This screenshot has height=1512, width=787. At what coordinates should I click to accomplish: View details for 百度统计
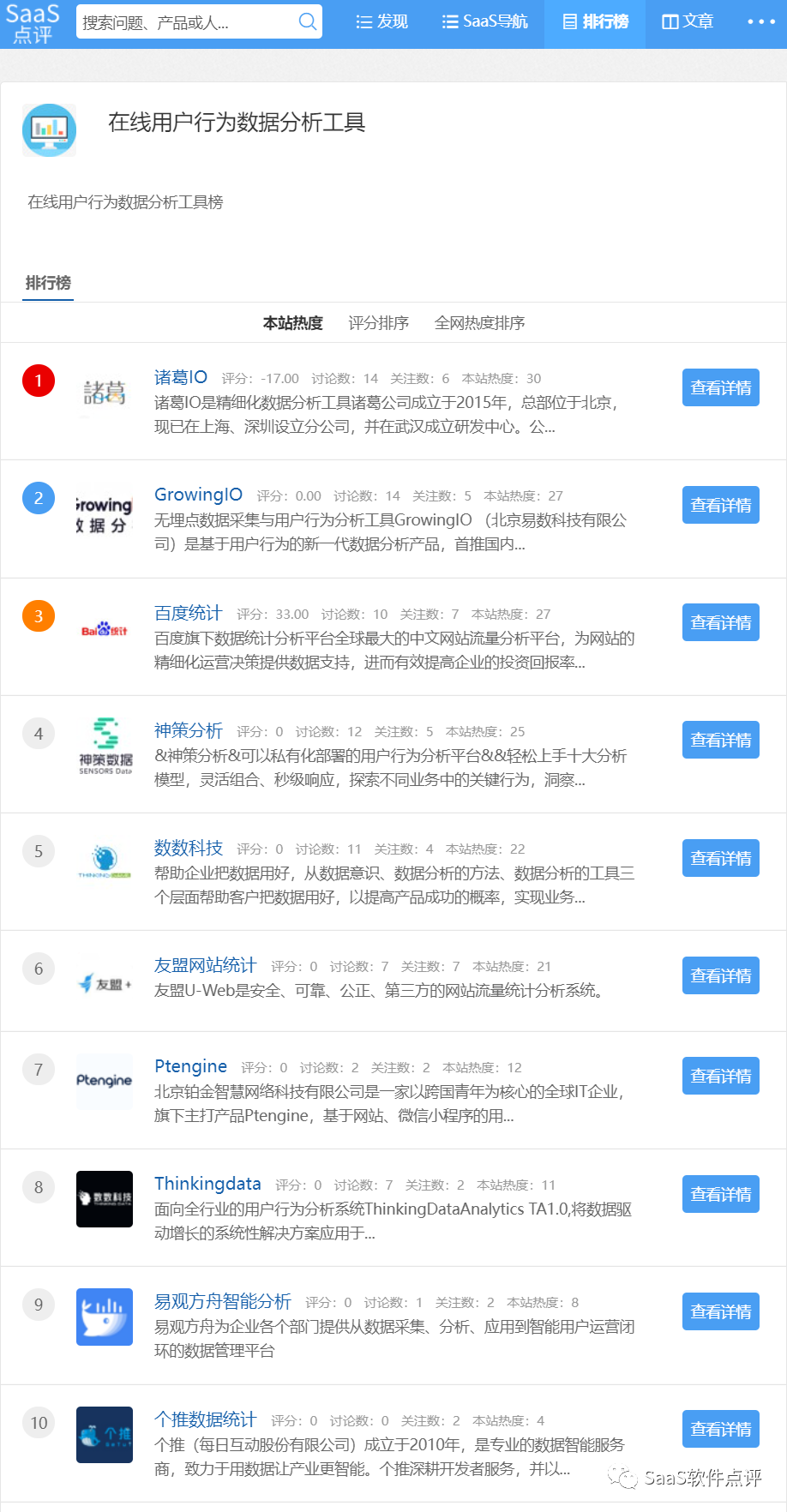pos(721,622)
